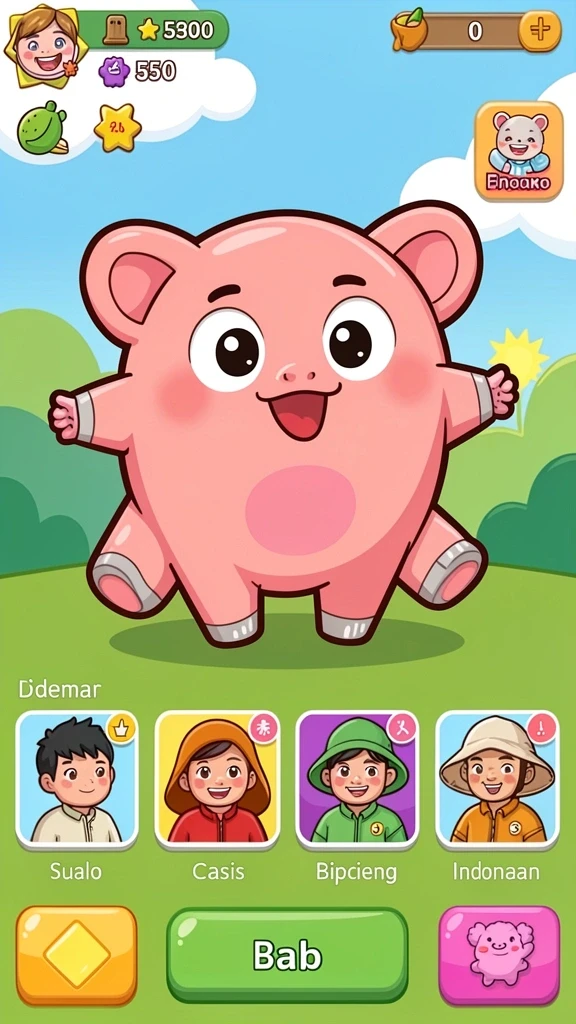The height and width of the screenshot is (1024, 576).
Task: Tap the plus button to add currency
Action: 539,30
